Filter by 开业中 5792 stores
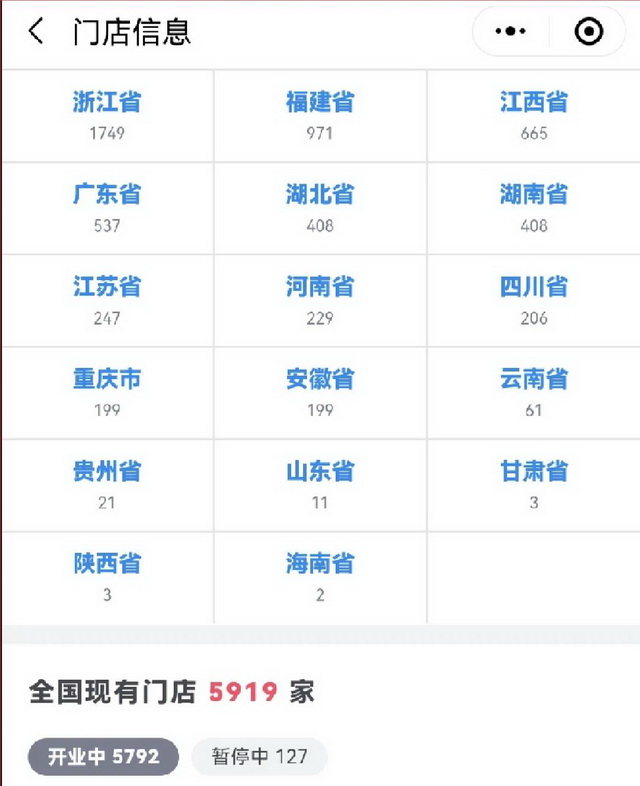This screenshot has height=786, width=640. tap(104, 757)
